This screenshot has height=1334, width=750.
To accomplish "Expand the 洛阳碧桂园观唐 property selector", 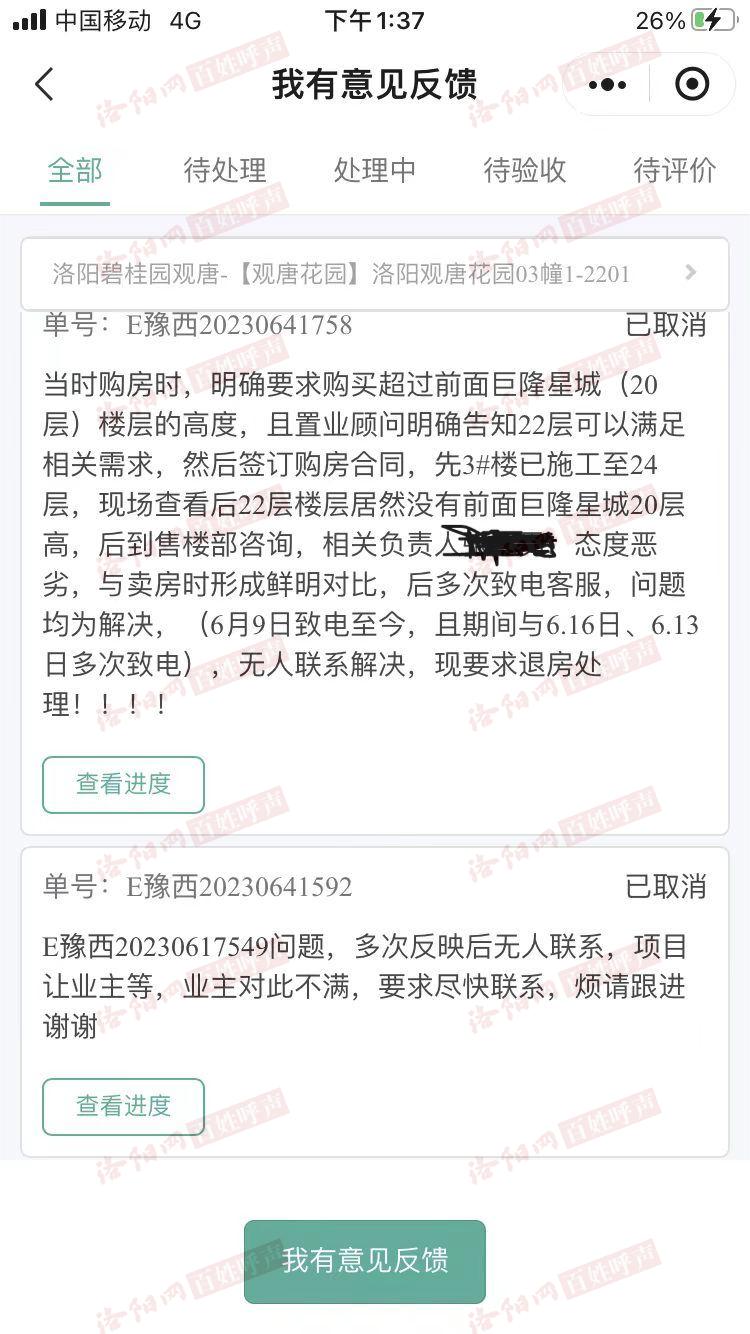I will [x=375, y=274].
